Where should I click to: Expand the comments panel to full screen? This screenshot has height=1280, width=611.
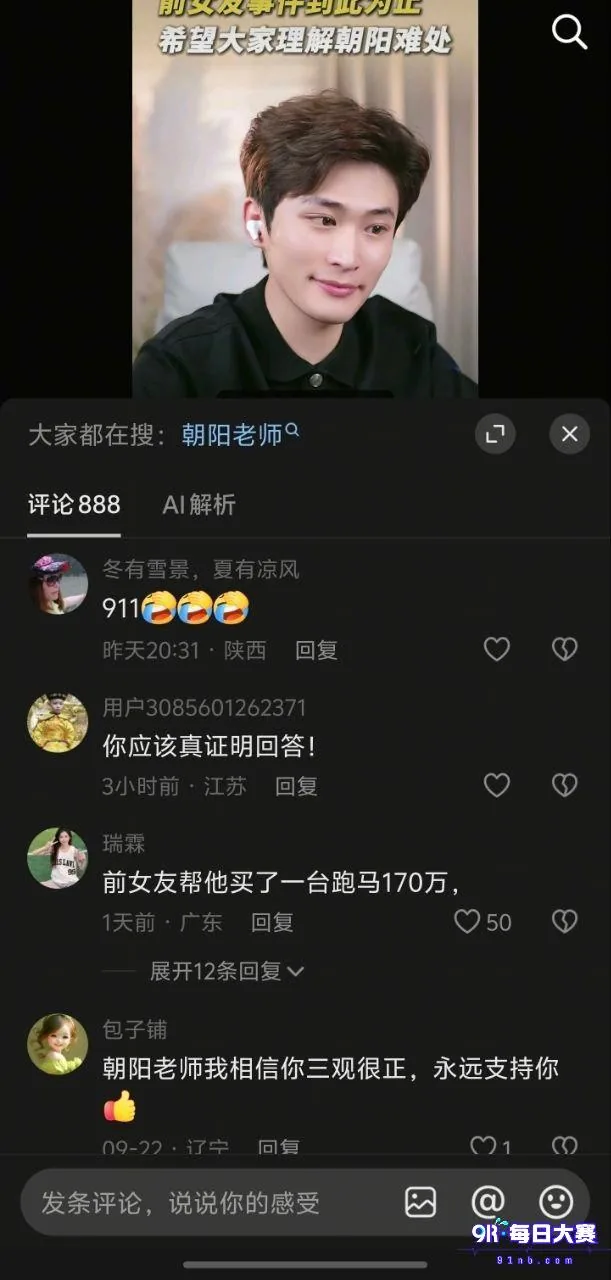495,434
